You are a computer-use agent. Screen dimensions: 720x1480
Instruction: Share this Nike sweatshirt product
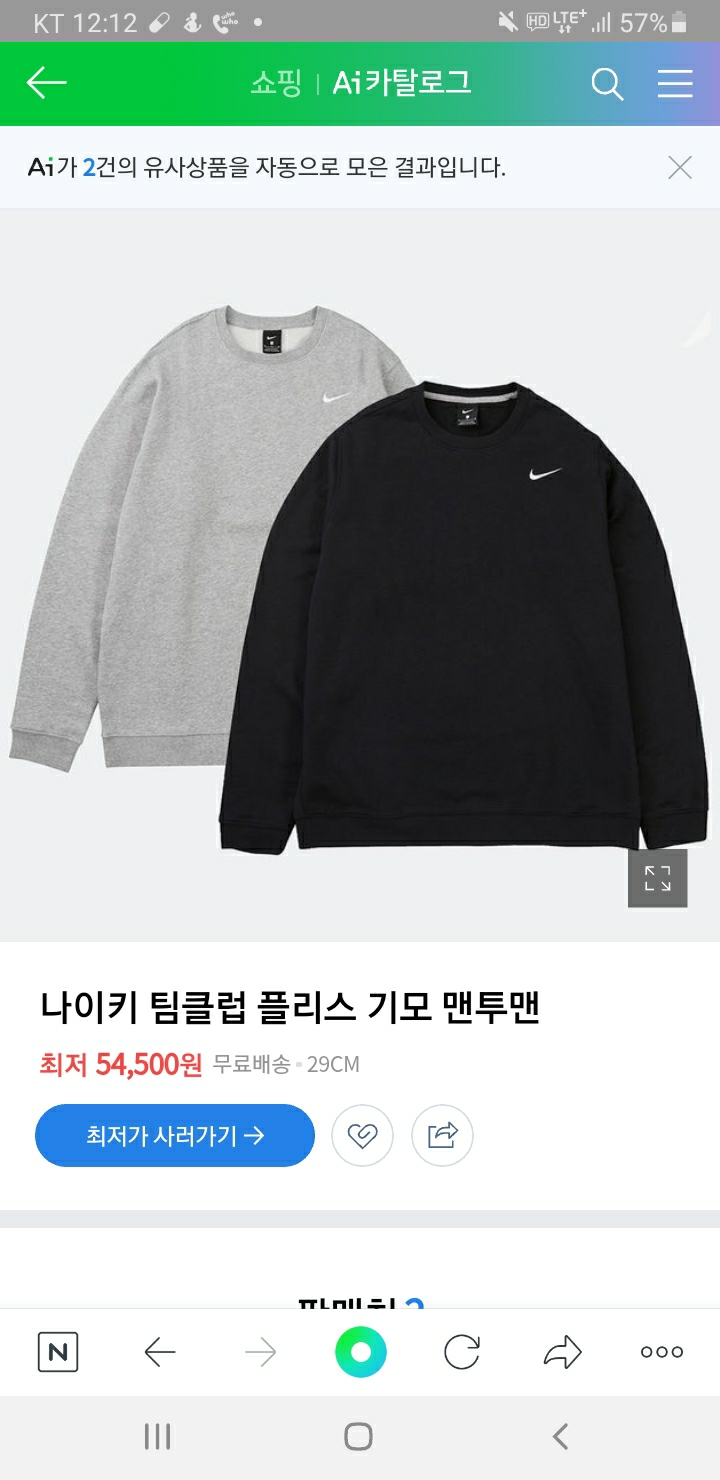coord(442,1135)
